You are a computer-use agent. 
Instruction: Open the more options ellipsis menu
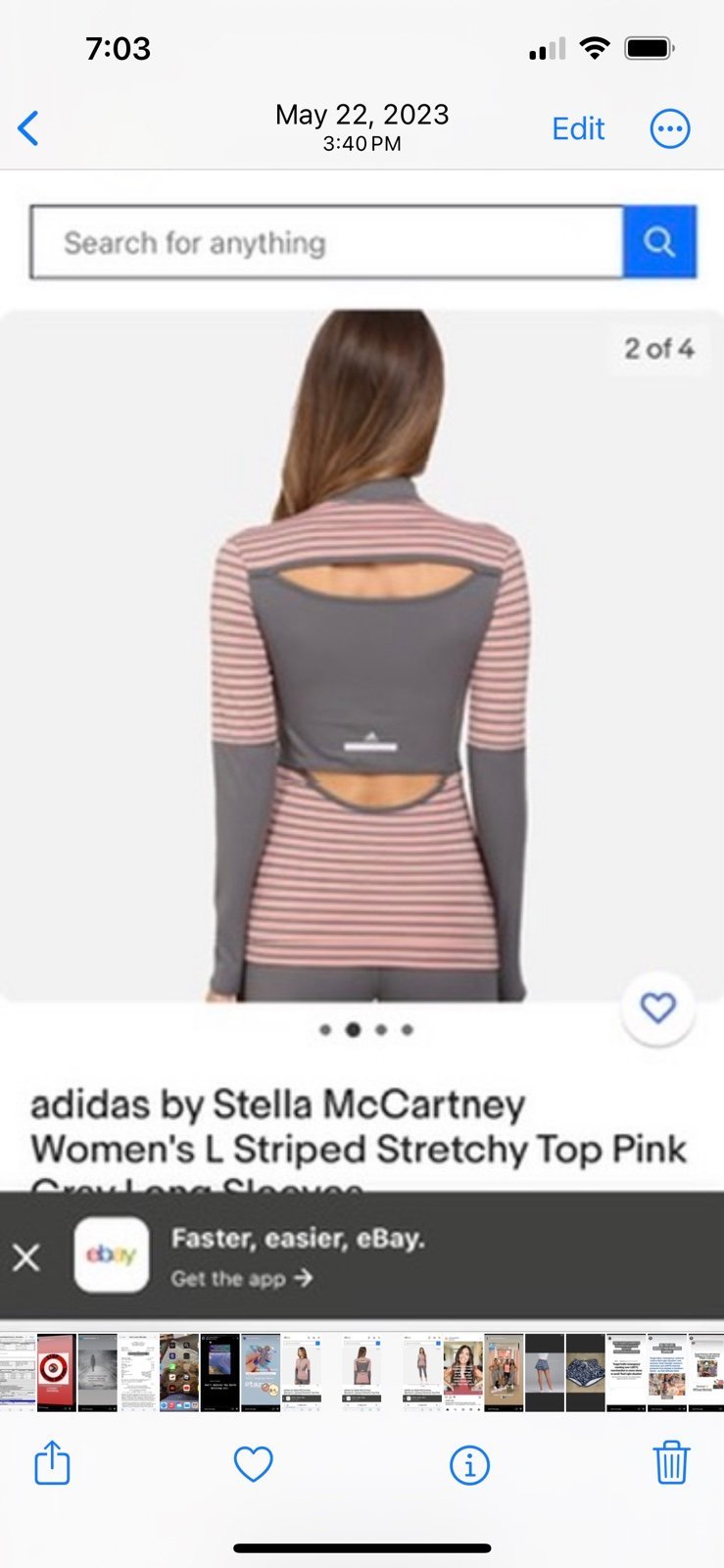(x=670, y=128)
